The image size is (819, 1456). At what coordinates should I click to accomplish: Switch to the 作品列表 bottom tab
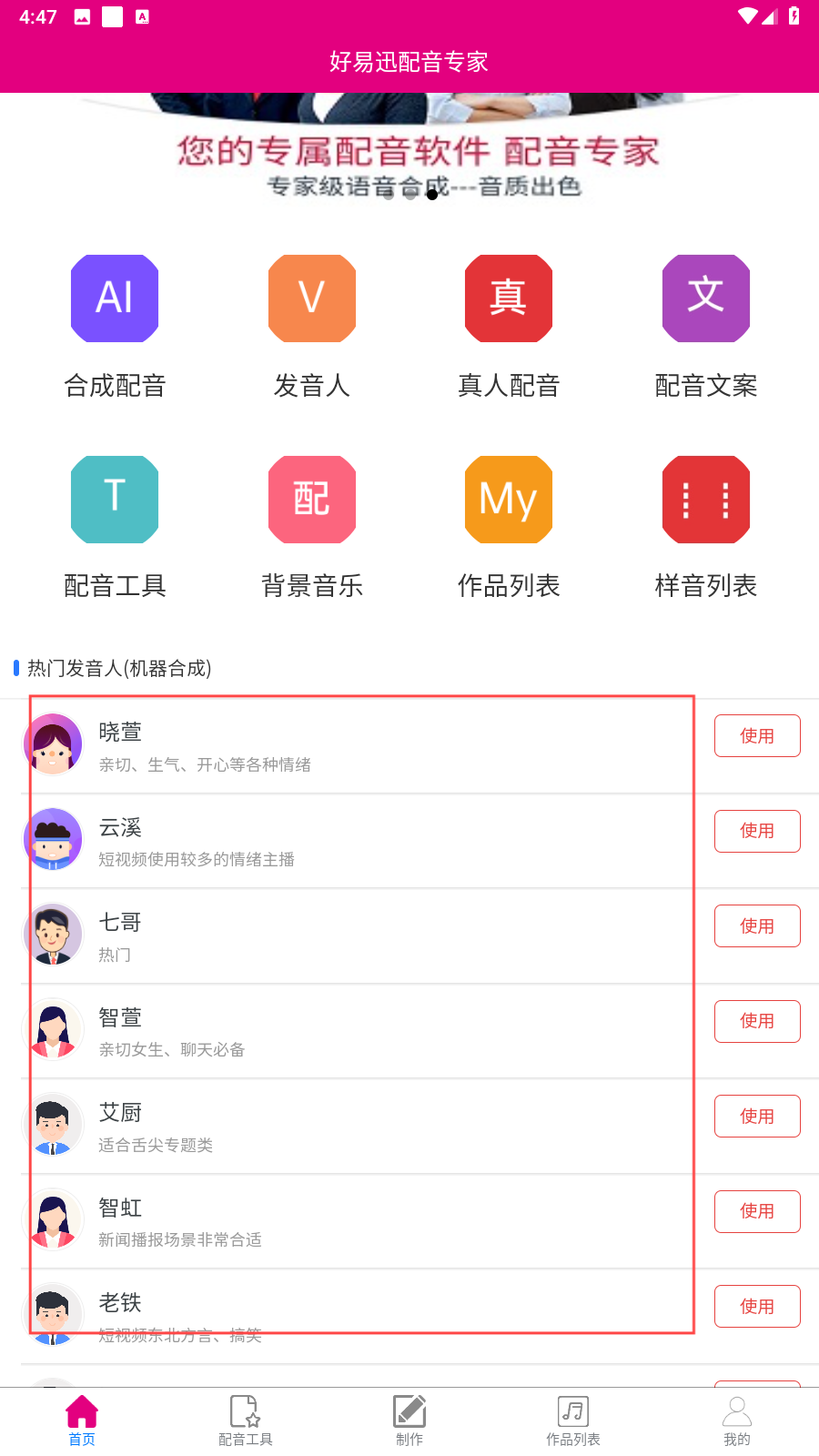(573, 1421)
